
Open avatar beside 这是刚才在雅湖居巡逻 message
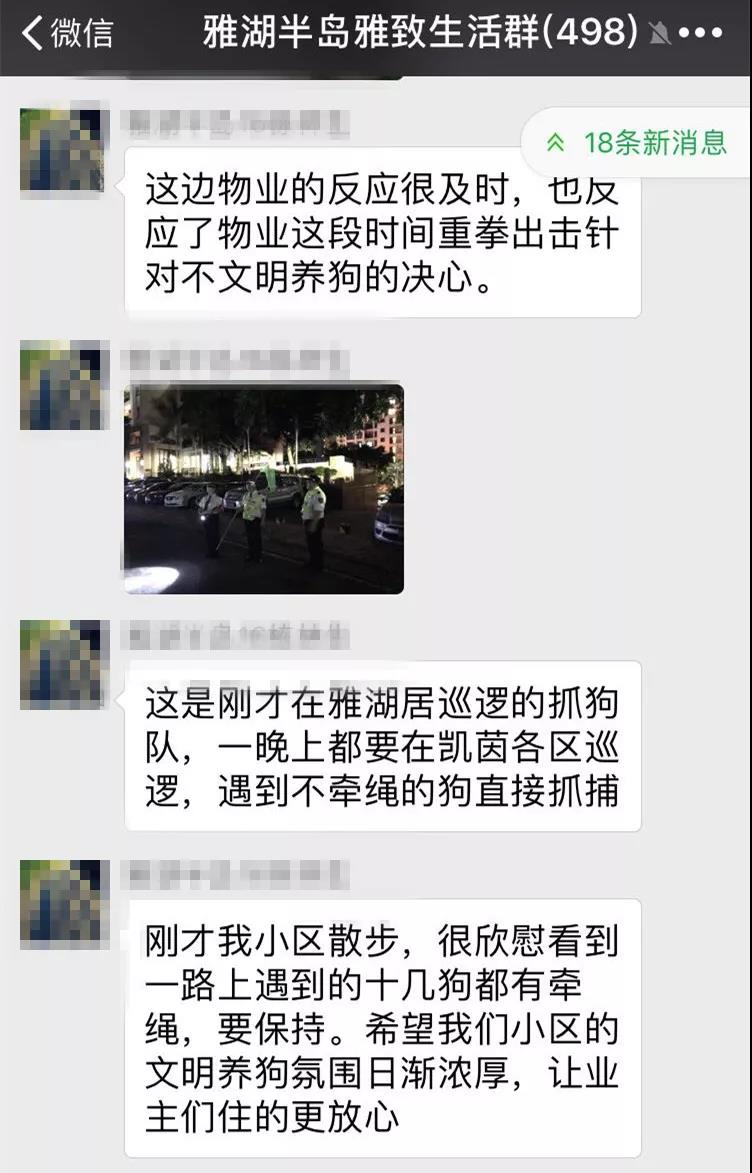62,665
